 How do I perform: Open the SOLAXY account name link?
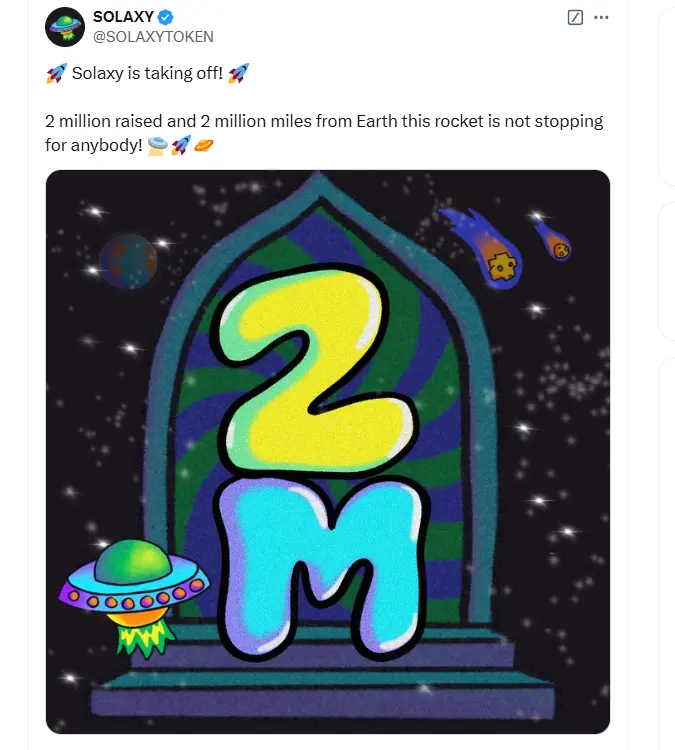(x=123, y=17)
